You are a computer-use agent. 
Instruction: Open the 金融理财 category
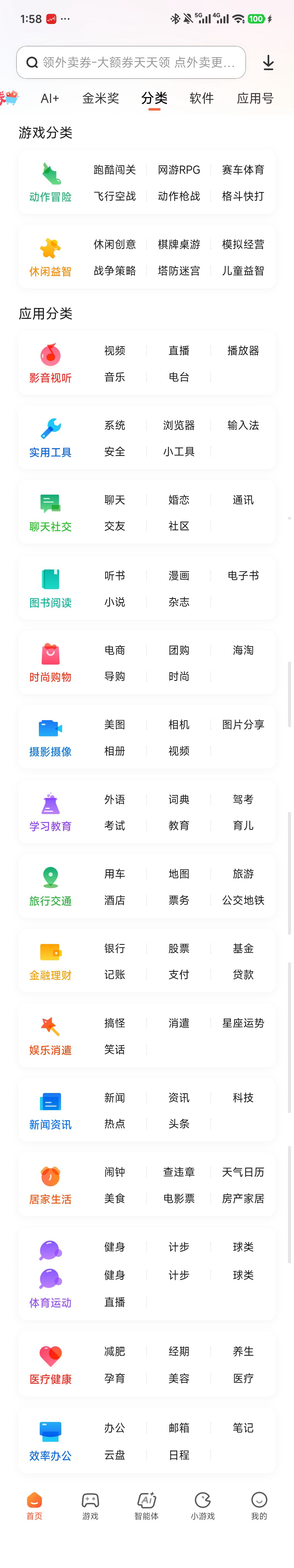(51, 961)
